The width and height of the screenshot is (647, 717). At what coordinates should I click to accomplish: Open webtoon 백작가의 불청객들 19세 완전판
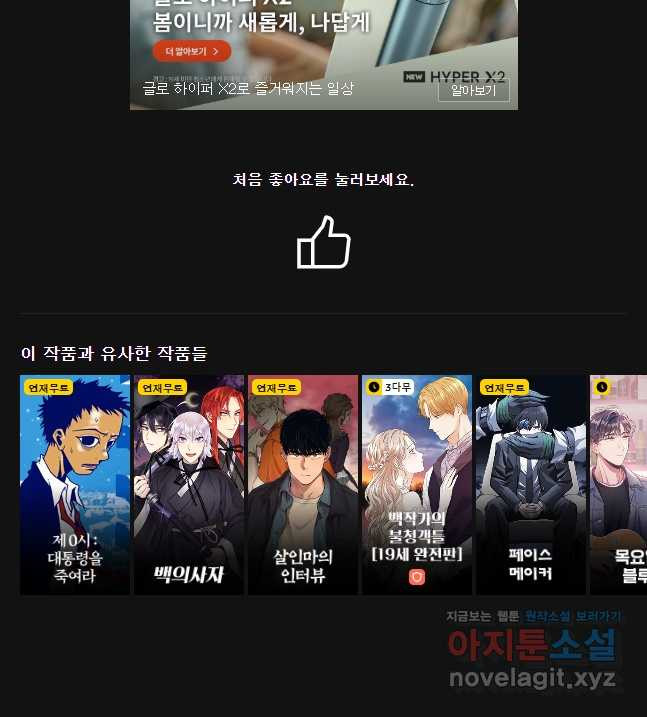pos(417,485)
